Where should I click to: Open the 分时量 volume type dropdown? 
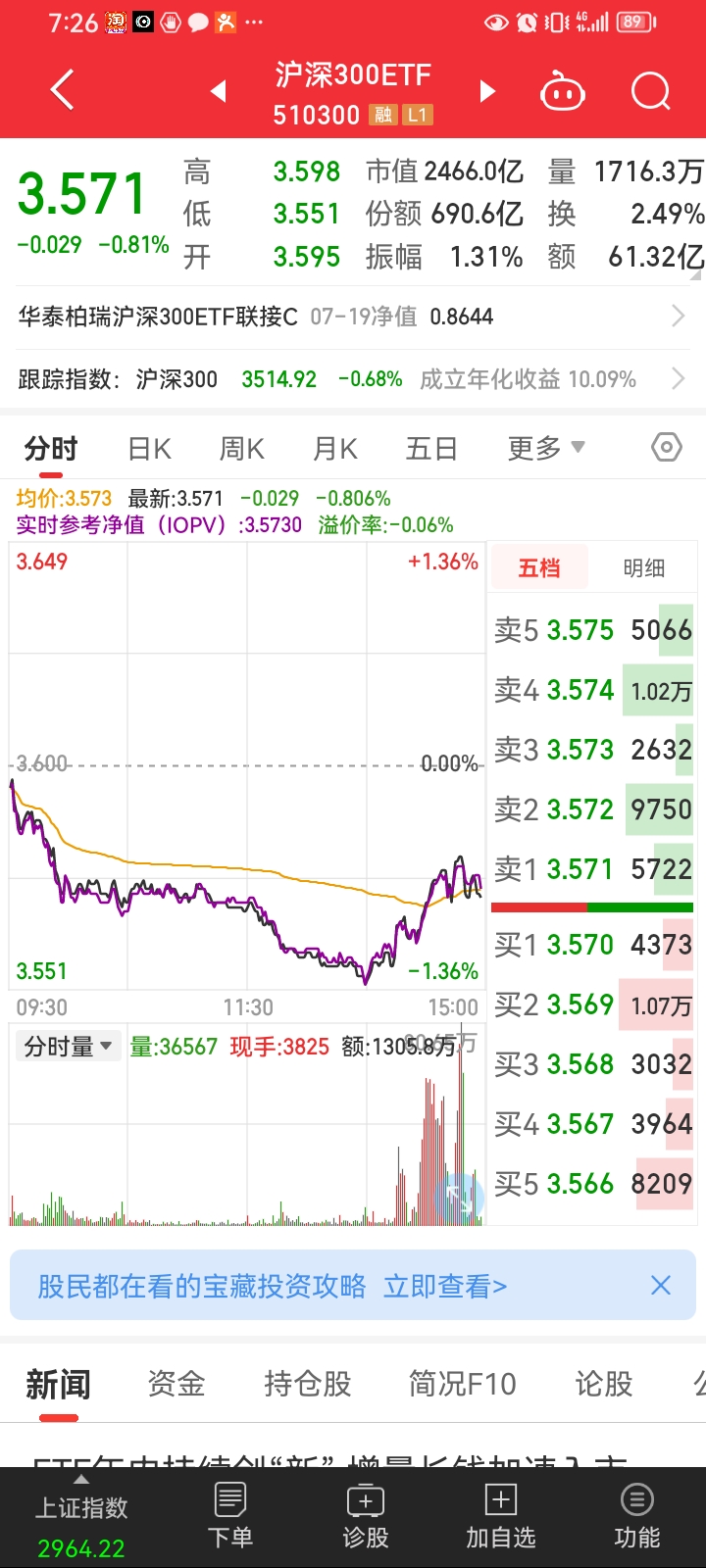point(67,1045)
